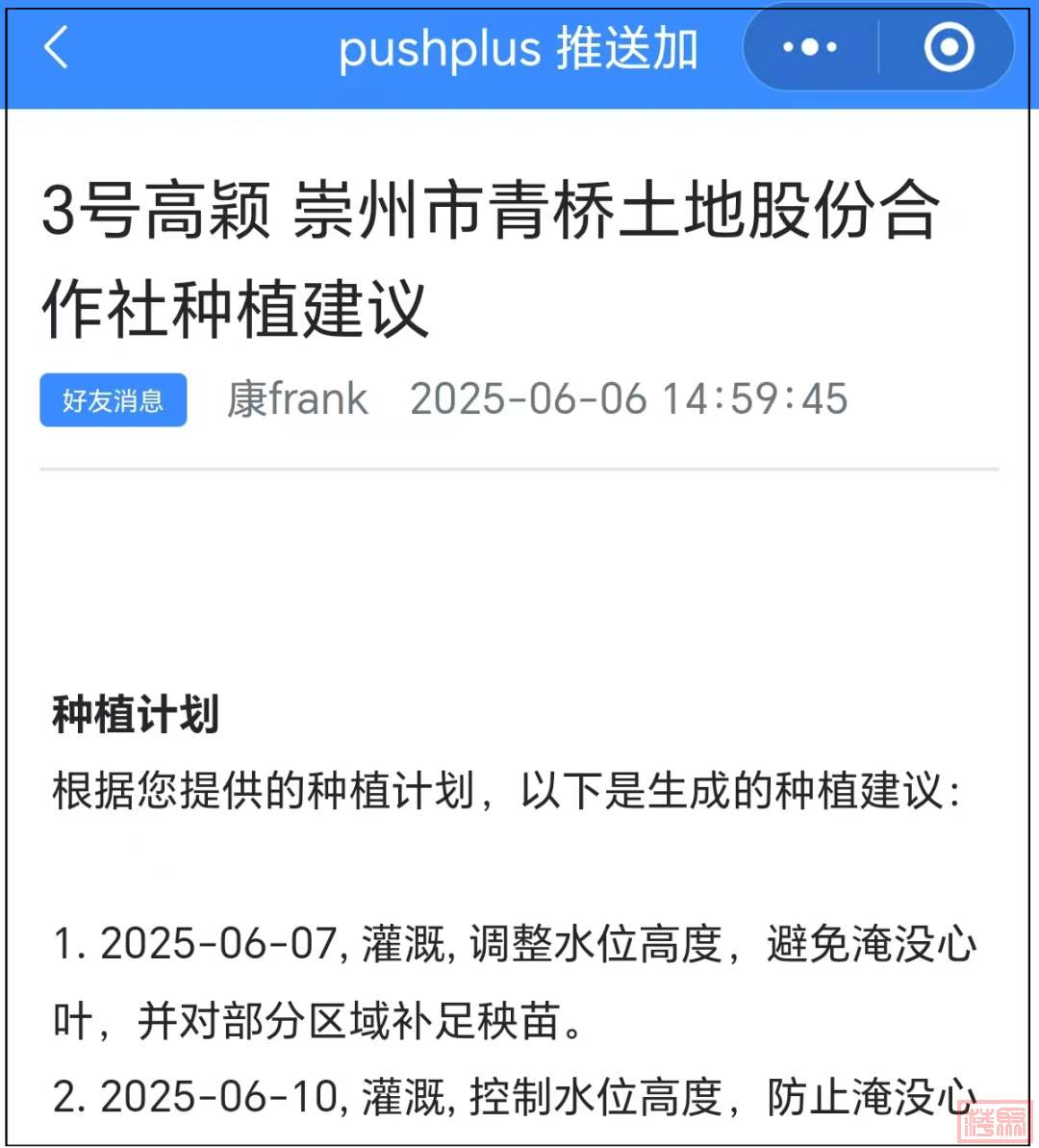
Task: Open the mini program more options menu
Action: pyautogui.click(x=810, y=47)
